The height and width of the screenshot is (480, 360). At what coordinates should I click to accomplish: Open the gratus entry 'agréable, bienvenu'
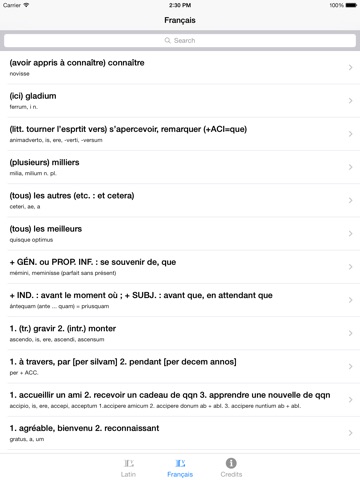180,433
